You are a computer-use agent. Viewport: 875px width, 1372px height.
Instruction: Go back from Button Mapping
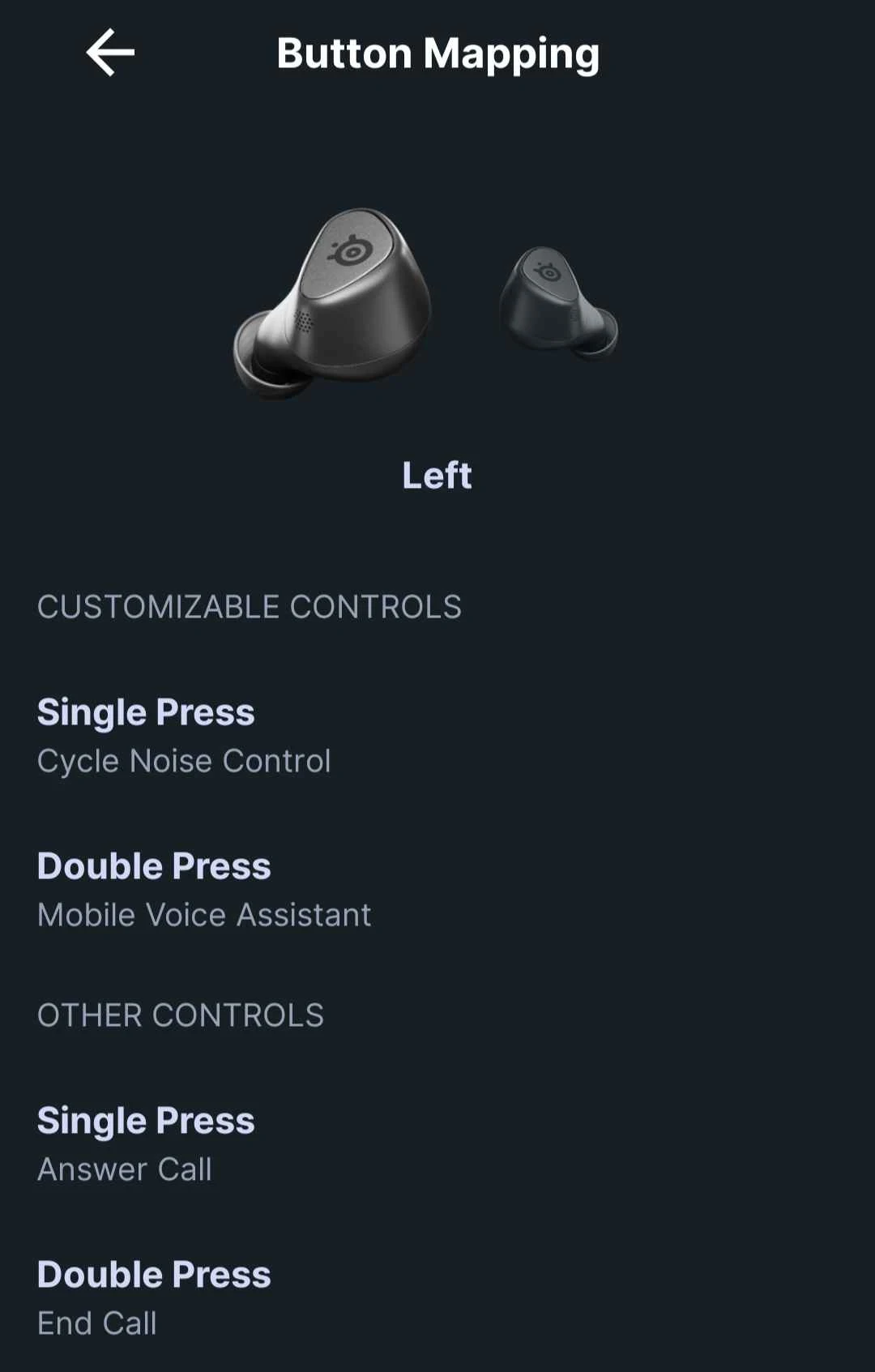coord(110,53)
